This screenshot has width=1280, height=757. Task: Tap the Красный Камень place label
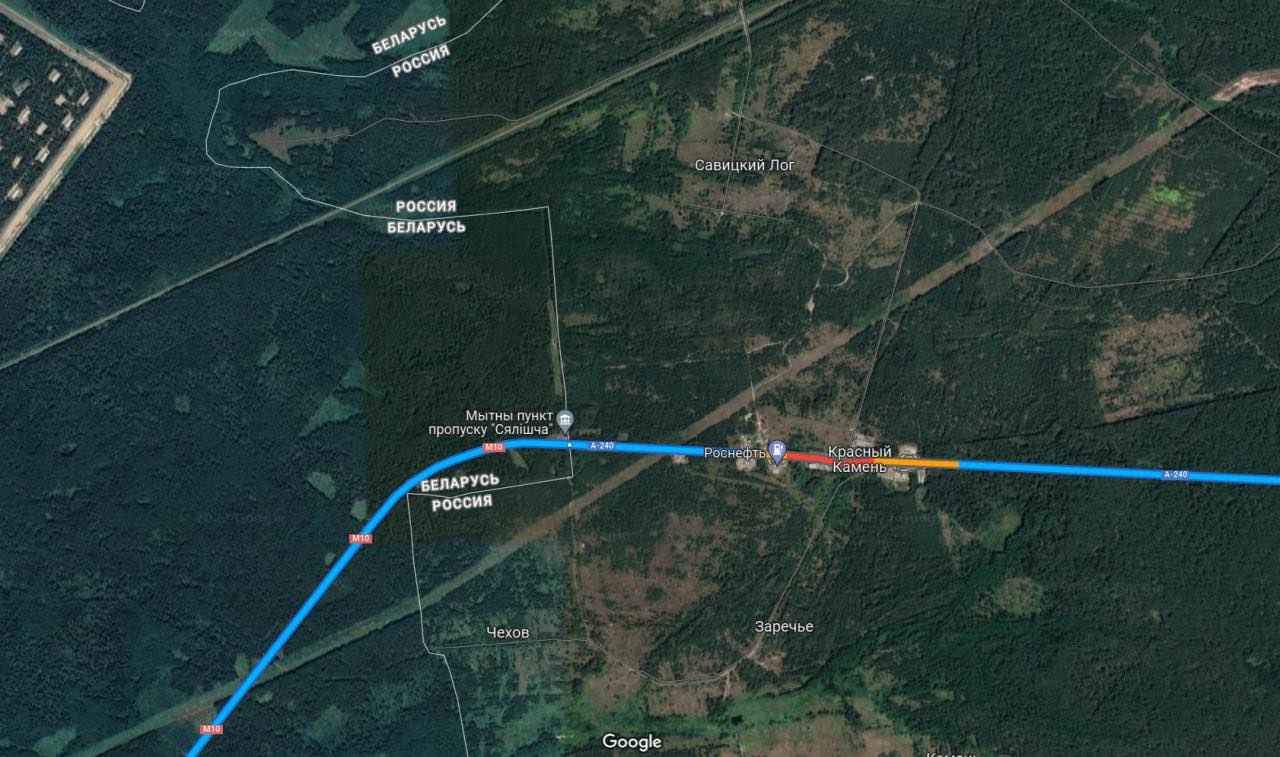(x=859, y=460)
